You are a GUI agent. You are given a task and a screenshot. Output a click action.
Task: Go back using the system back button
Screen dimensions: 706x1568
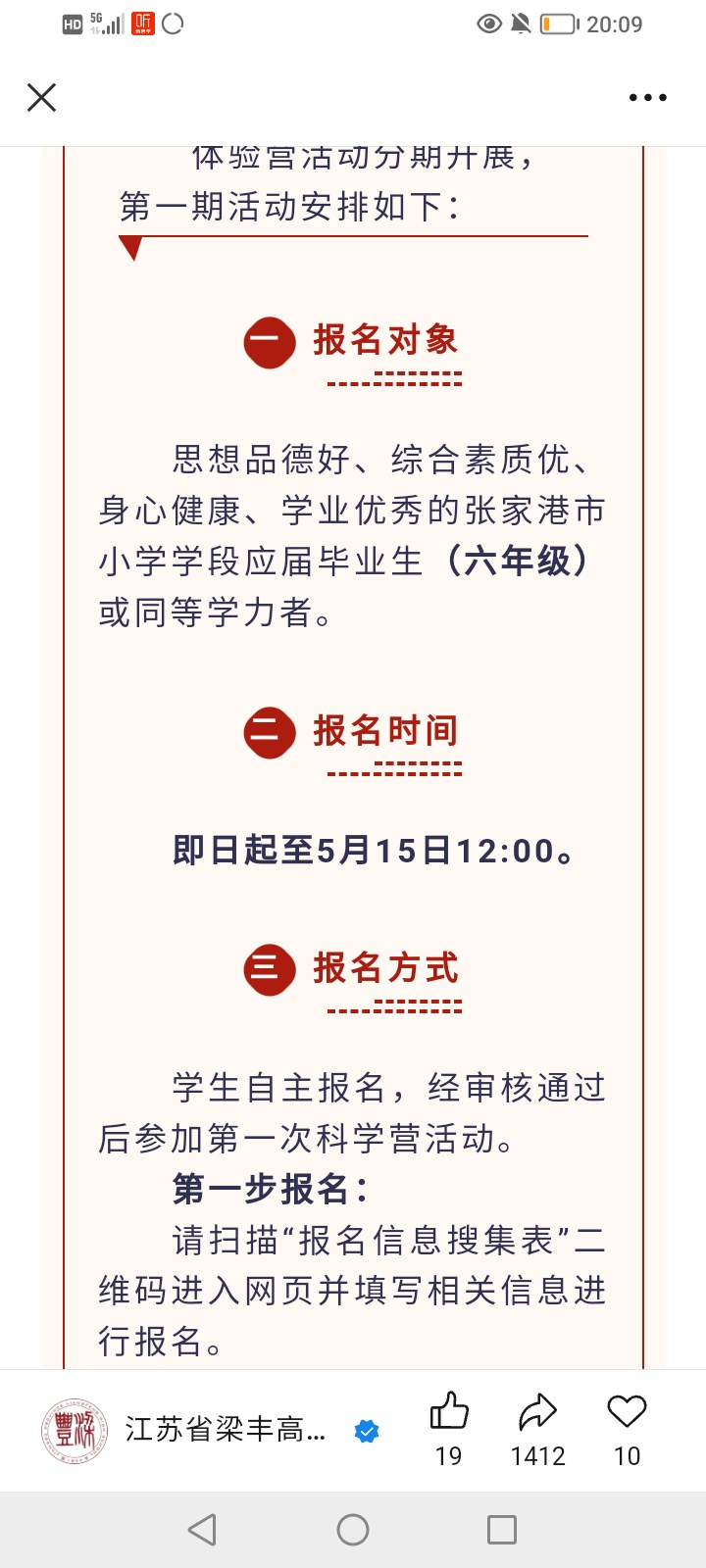pyautogui.click(x=202, y=1530)
